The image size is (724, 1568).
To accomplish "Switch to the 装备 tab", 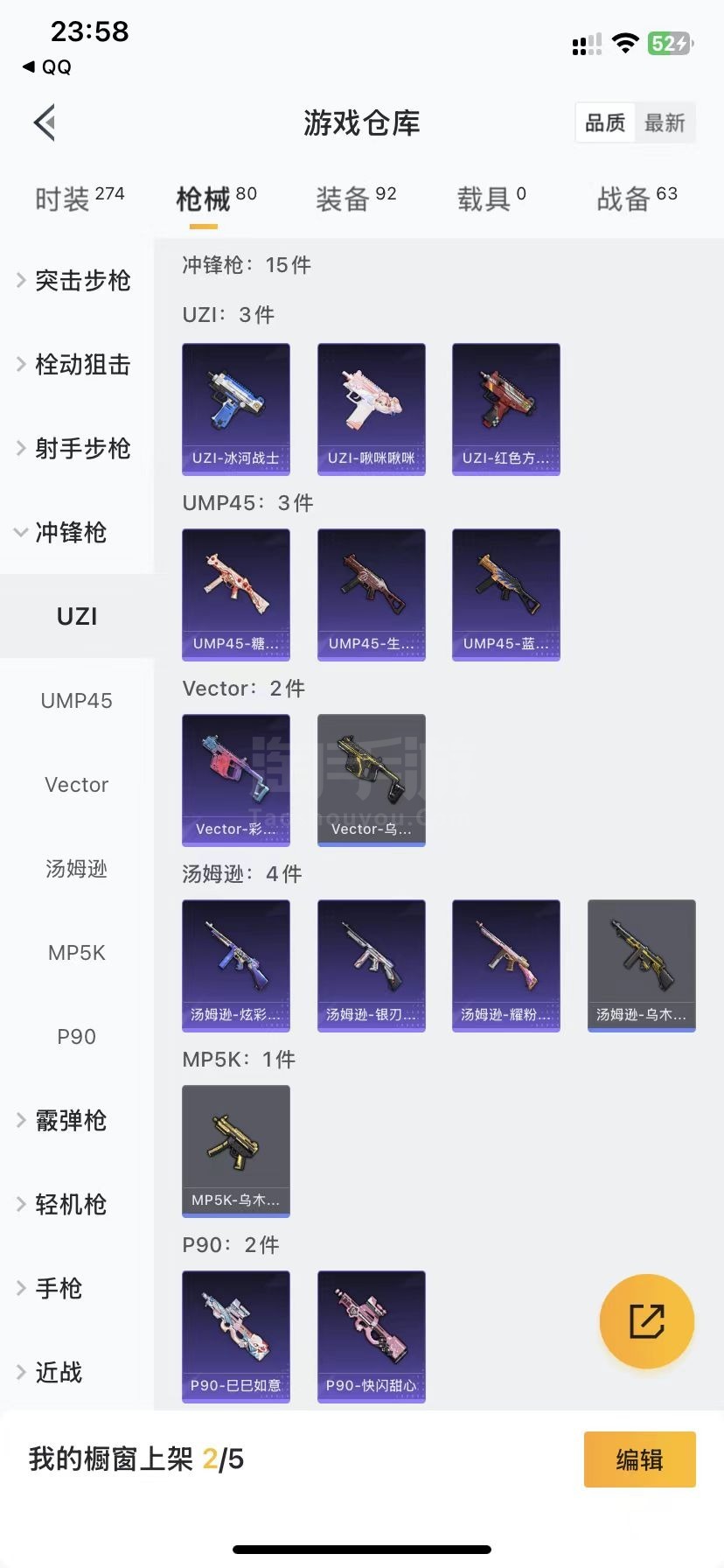I will [x=355, y=199].
